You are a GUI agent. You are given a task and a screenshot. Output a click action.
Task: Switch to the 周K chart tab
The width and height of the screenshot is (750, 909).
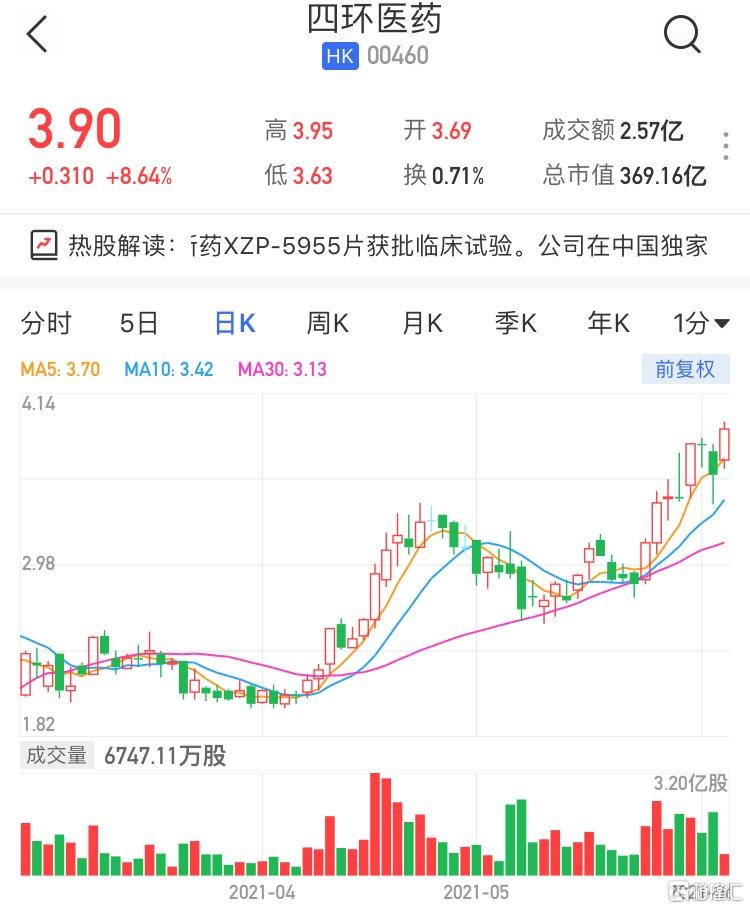(327, 323)
